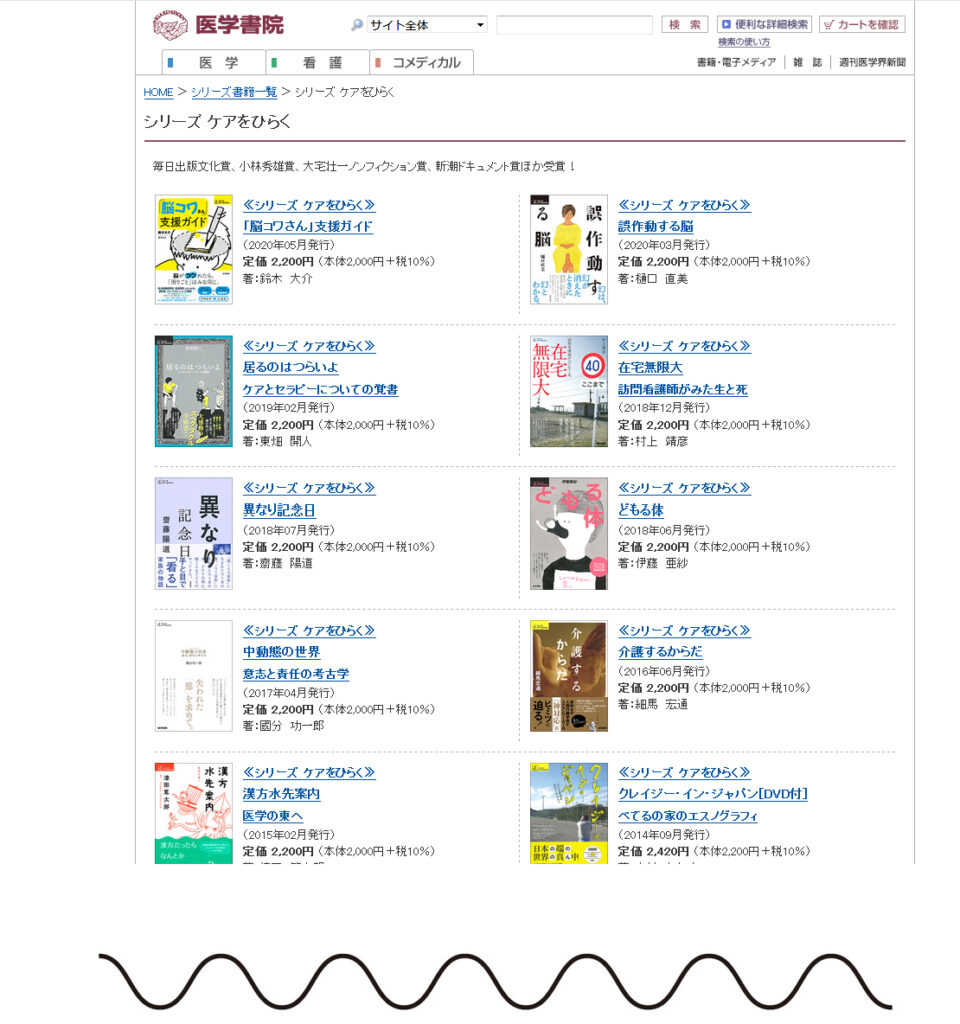Go to the HOME breadcrumb link
The width and height of the screenshot is (960, 1024).
[x=158, y=92]
